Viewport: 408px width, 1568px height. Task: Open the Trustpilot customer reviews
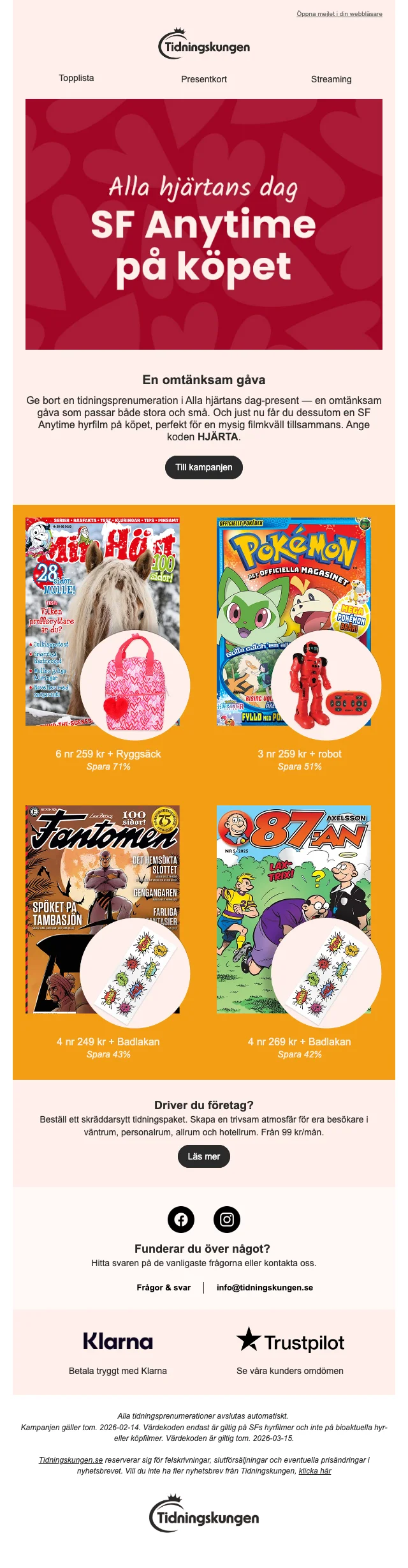pyautogui.click(x=290, y=1343)
